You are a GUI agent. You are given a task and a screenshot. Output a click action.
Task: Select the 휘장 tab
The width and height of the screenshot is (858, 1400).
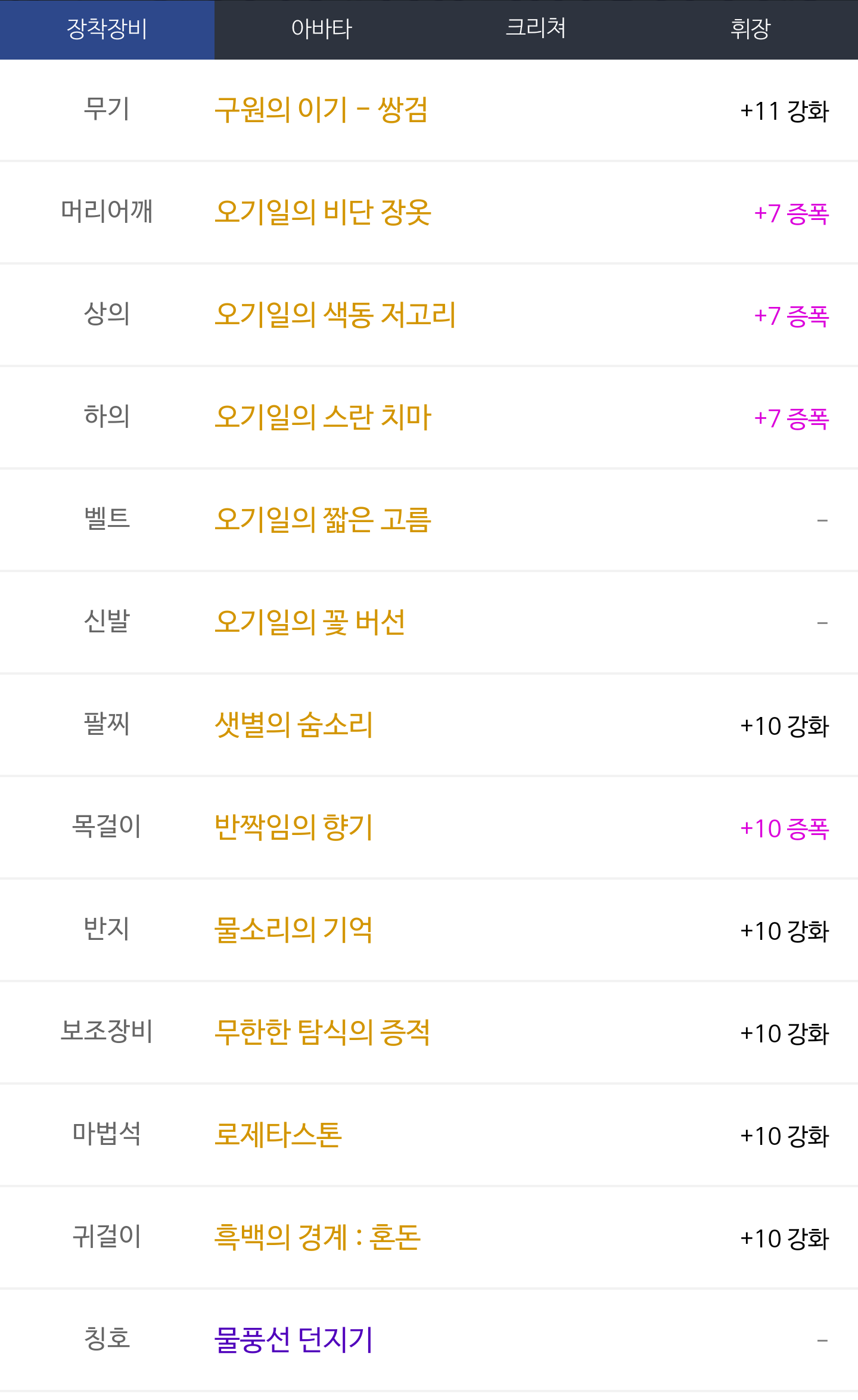pyautogui.click(x=751, y=29)
